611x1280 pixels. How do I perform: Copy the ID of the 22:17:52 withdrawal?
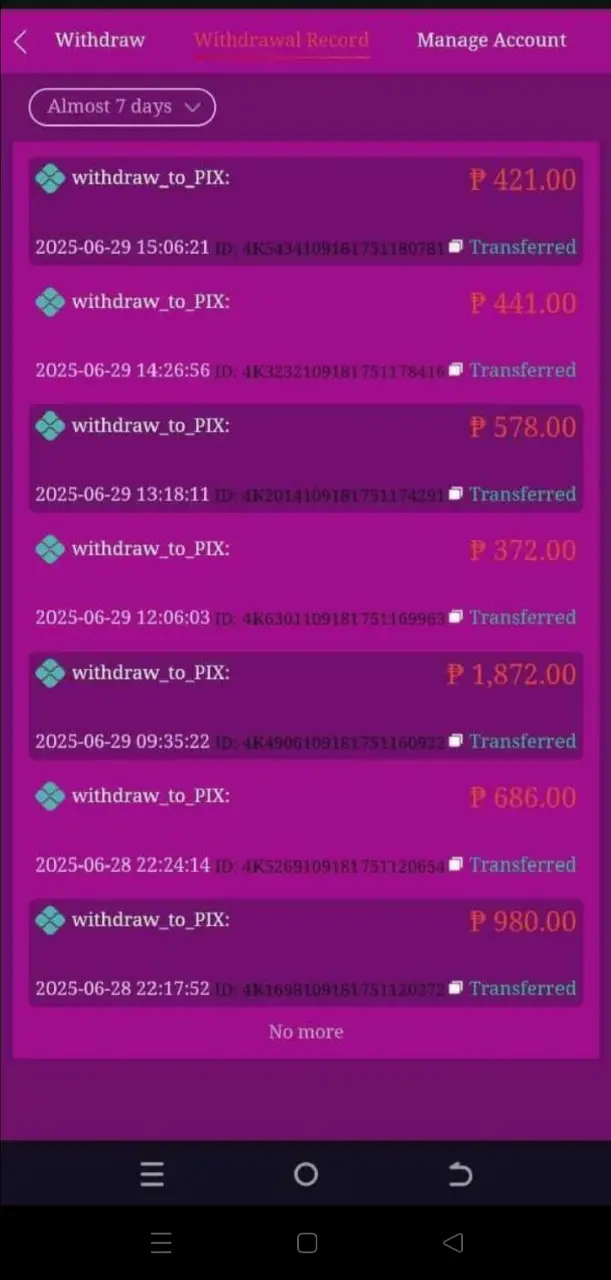click(455, 988)
